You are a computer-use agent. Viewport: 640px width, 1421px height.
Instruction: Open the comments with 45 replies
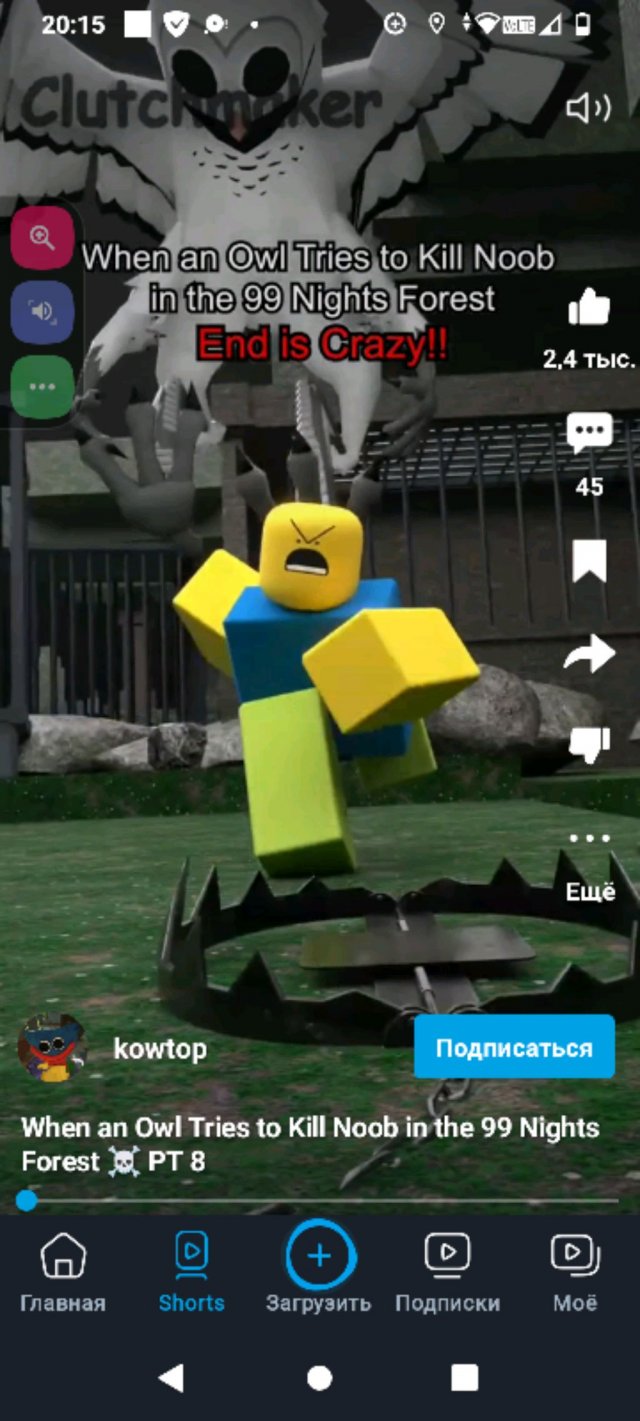point(589,434)
